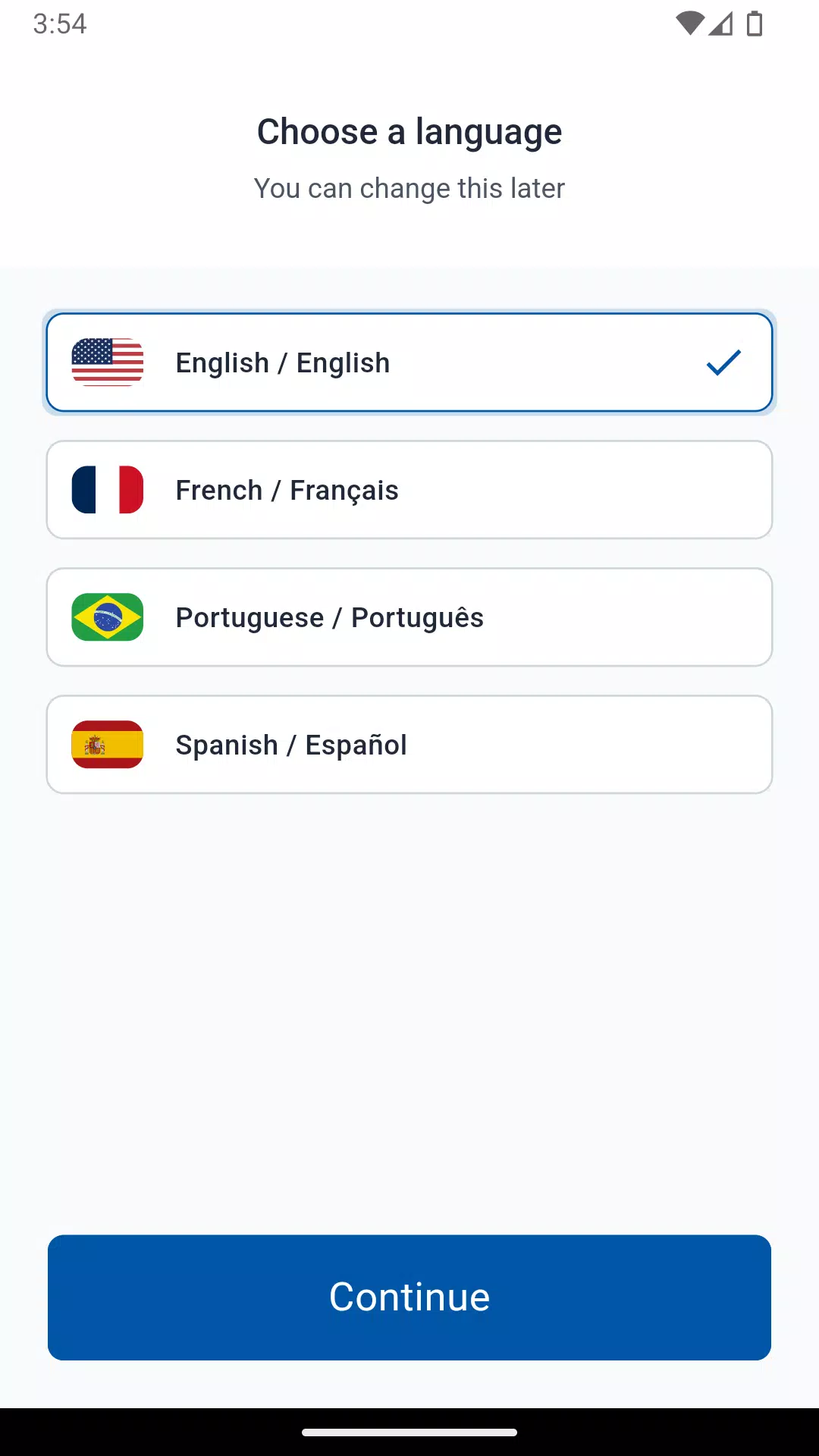Select the English / English language option
The width and height of the screenshot is (819, 1456).
coord(409,362)
